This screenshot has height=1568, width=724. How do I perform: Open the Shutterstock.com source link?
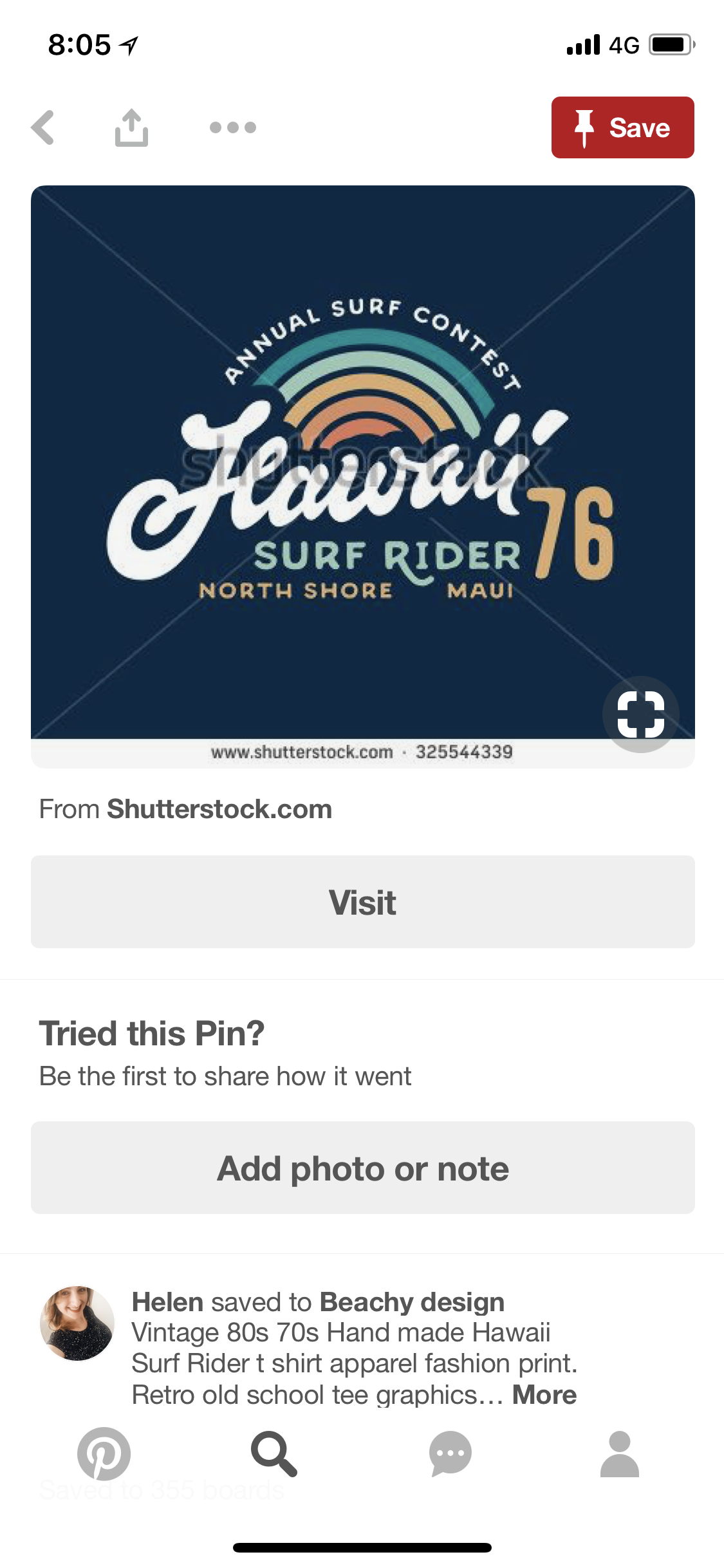coord(219,809)
